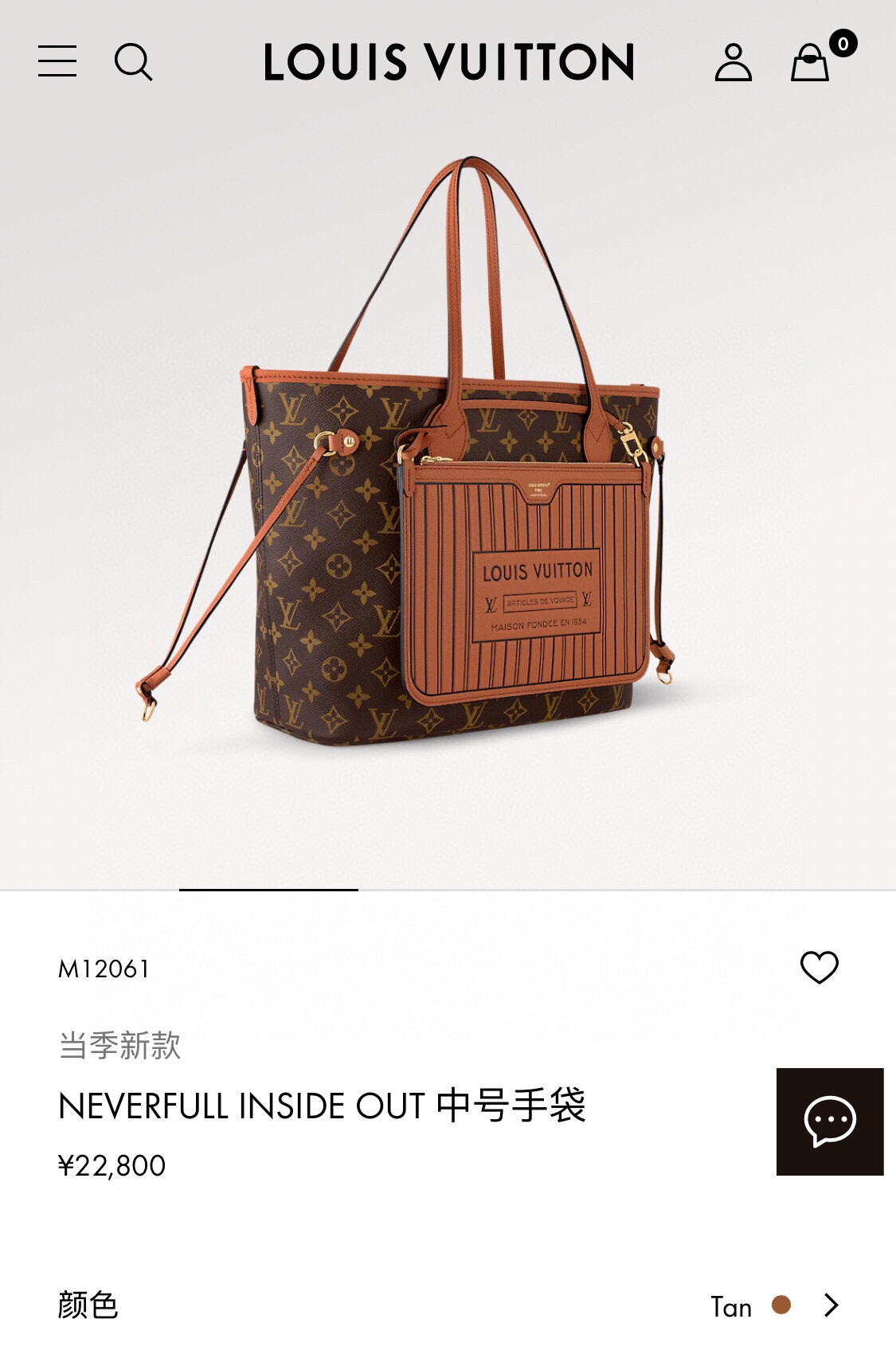Screen dimensions: 896x1366
Task: Open the live chat button
Action: (x=829, y=1121)
